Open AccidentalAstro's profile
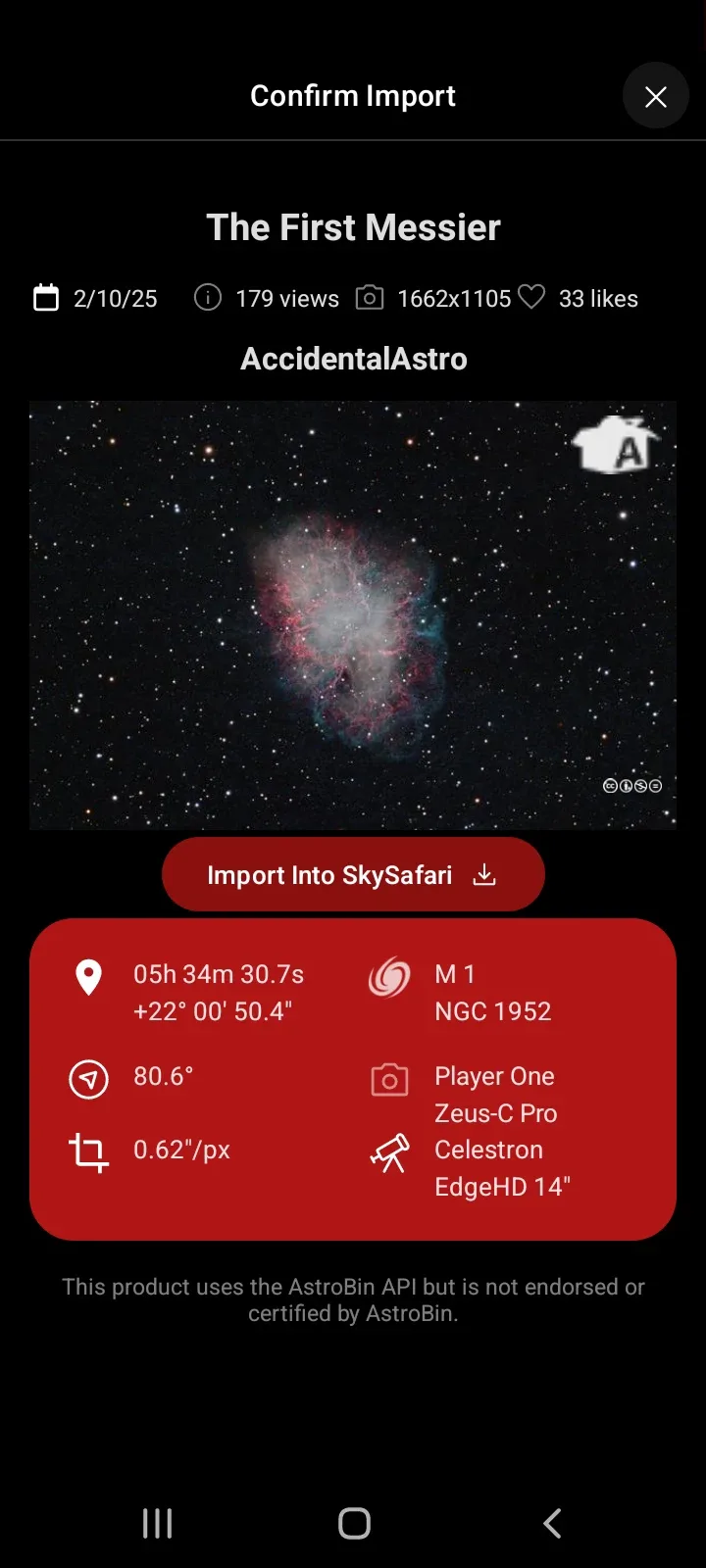706x1568 pixels. coord(353,358)
